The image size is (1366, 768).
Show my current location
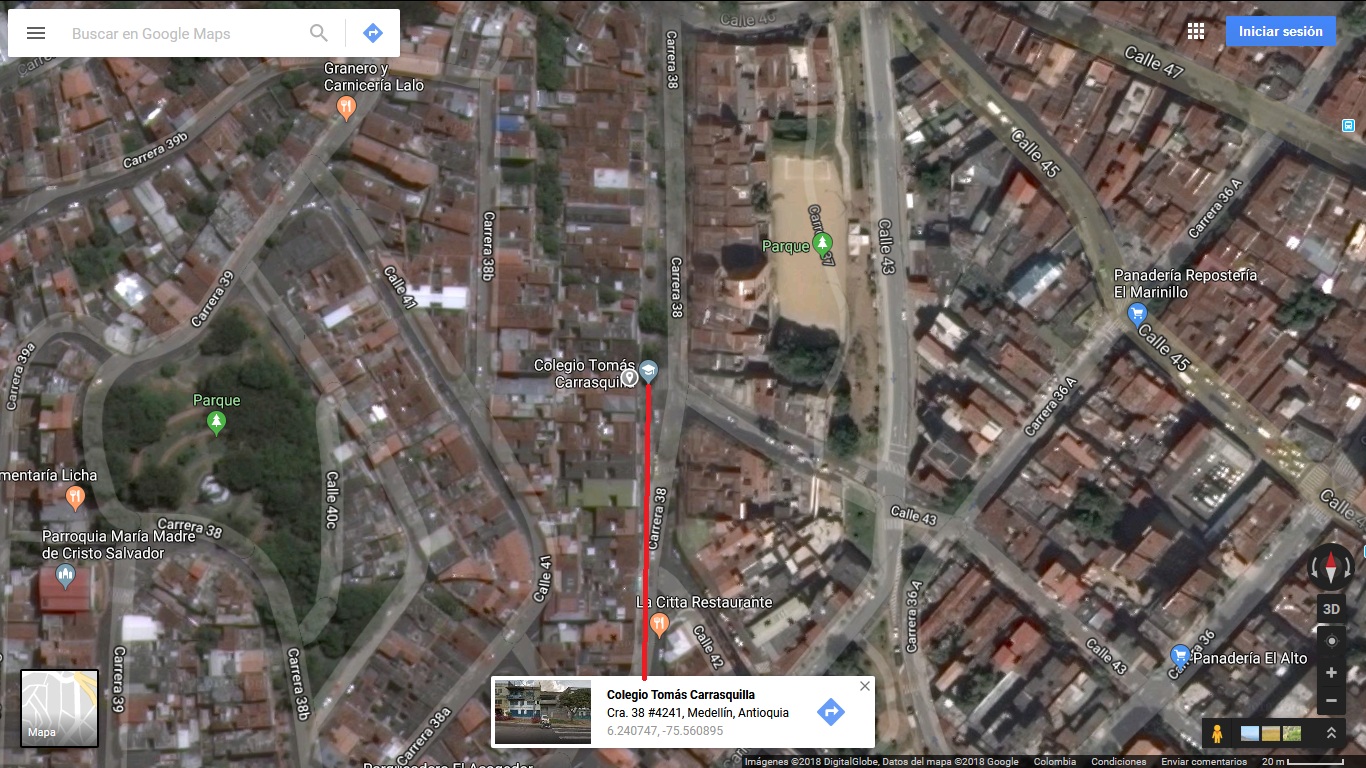pyautogui.click(x=1331, y=641)
